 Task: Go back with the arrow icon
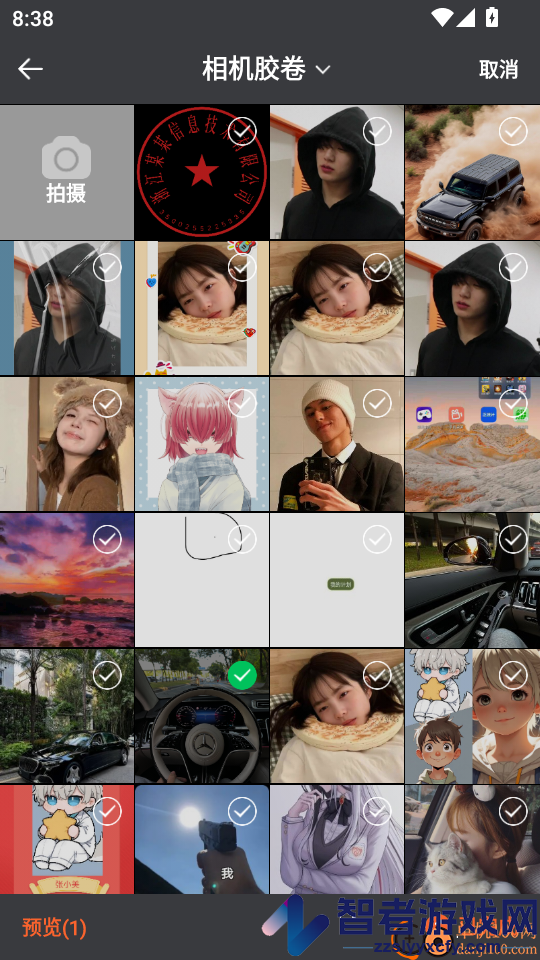(x=30, y=69)
